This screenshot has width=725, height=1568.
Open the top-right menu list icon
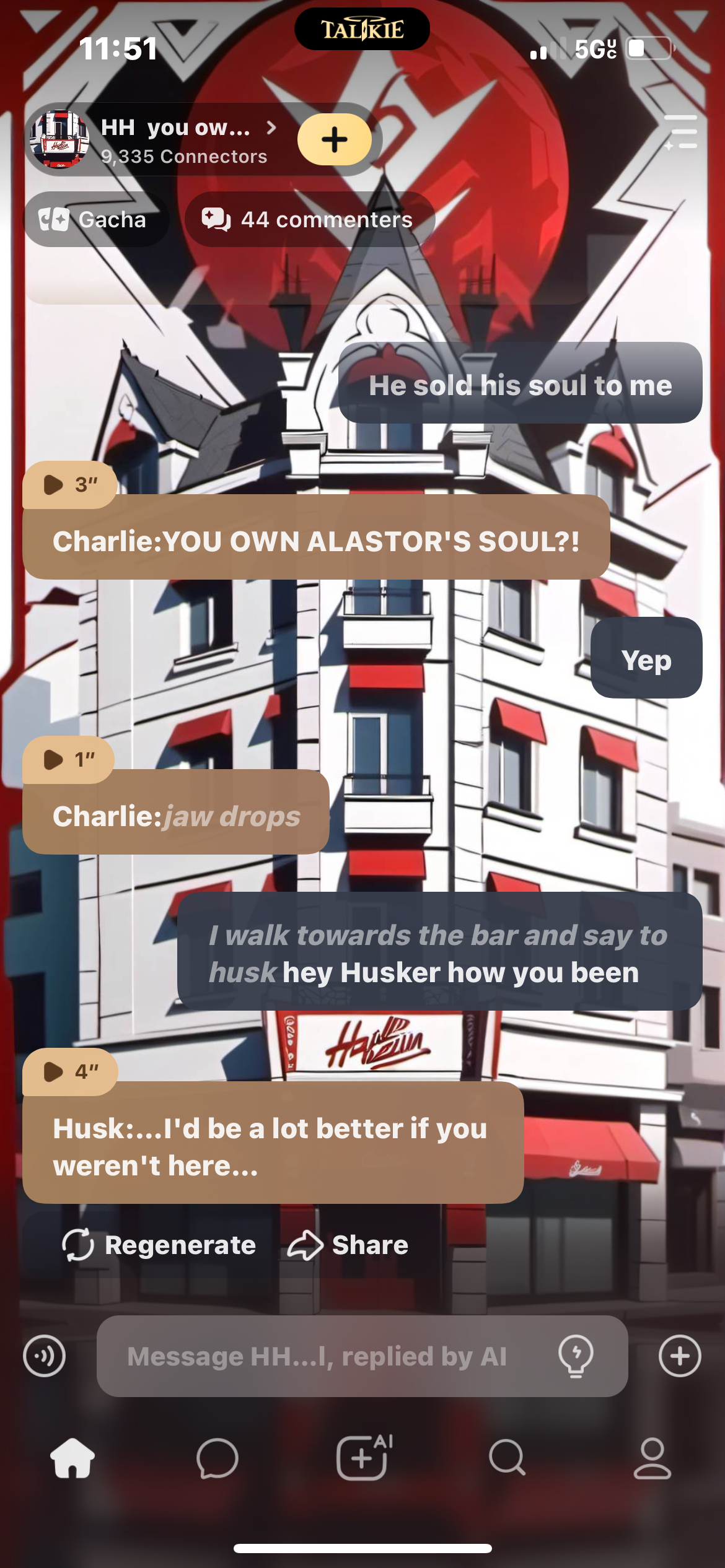(x=682, y=131)
